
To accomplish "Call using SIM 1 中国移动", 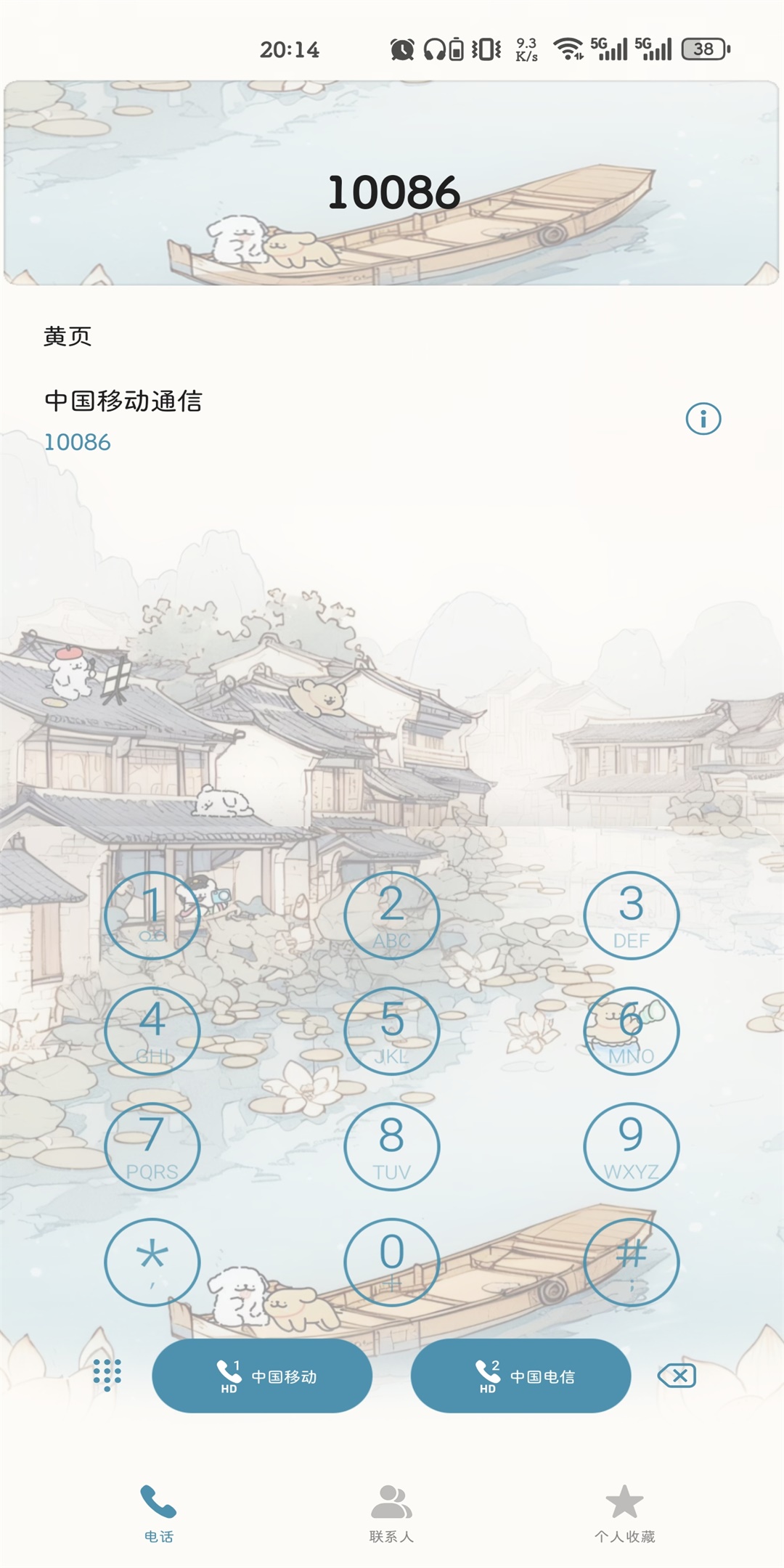I will (x=262, y=1376).
